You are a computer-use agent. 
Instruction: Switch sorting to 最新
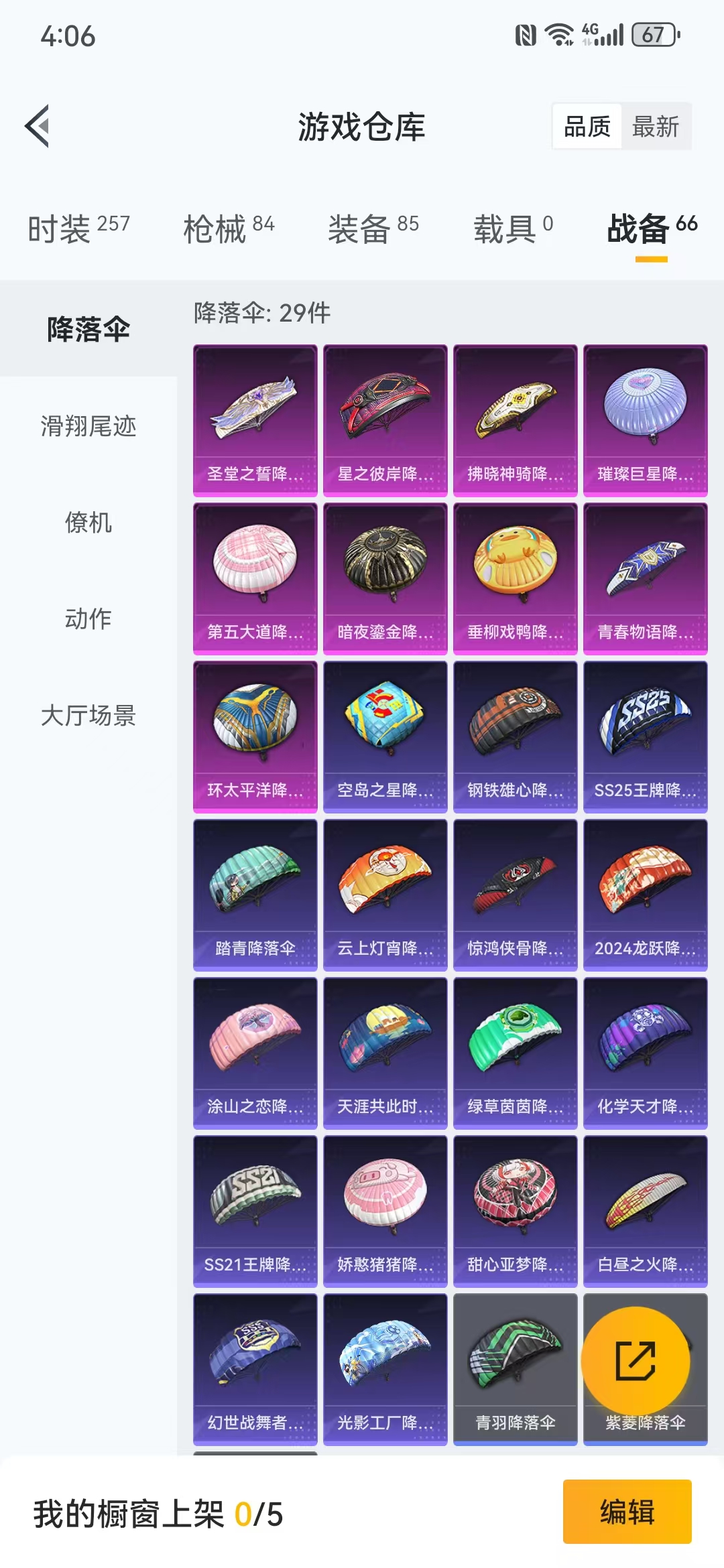click(656, 126)
